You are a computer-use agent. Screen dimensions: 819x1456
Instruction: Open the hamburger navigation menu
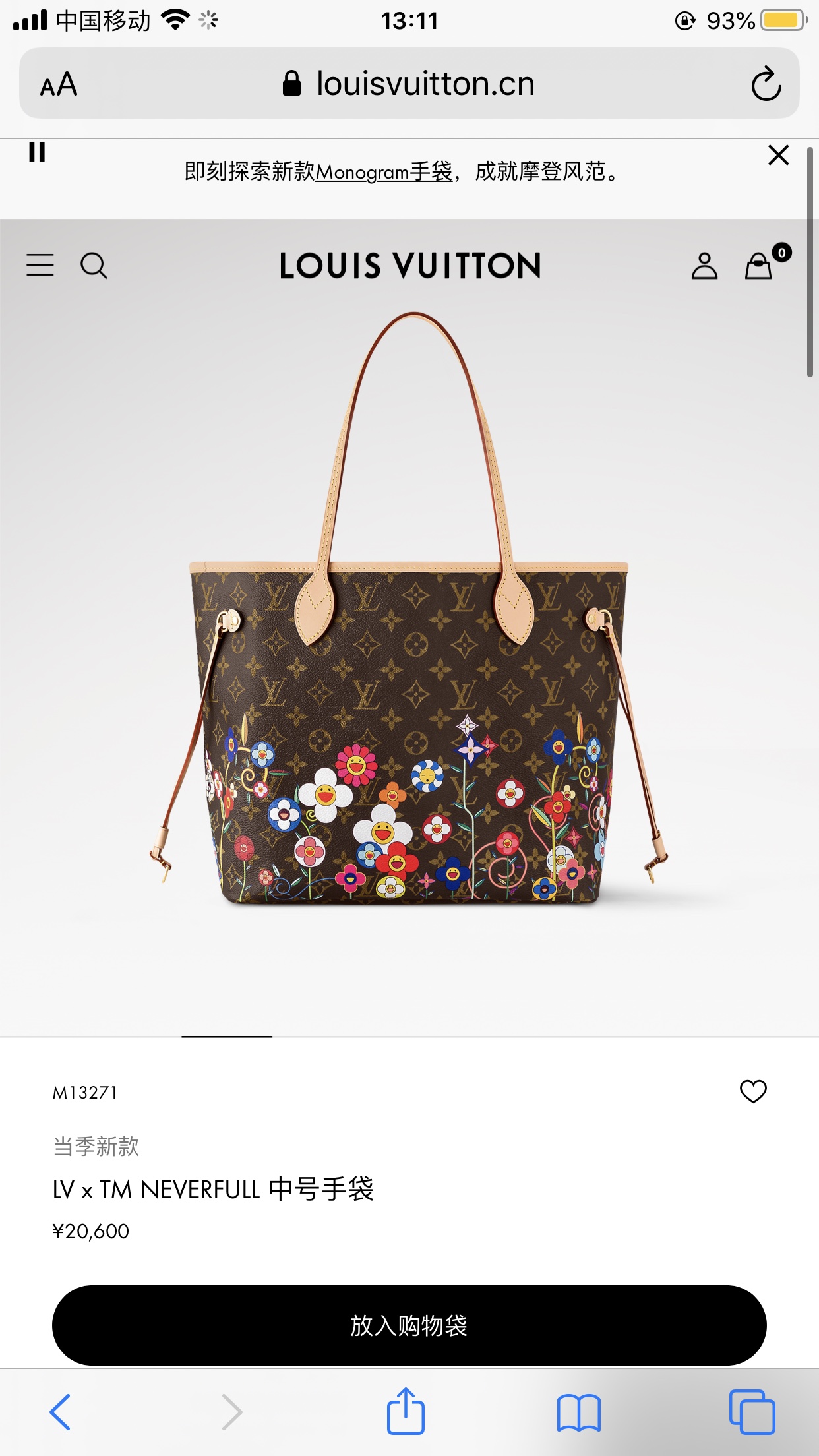[x=40, y=265]
